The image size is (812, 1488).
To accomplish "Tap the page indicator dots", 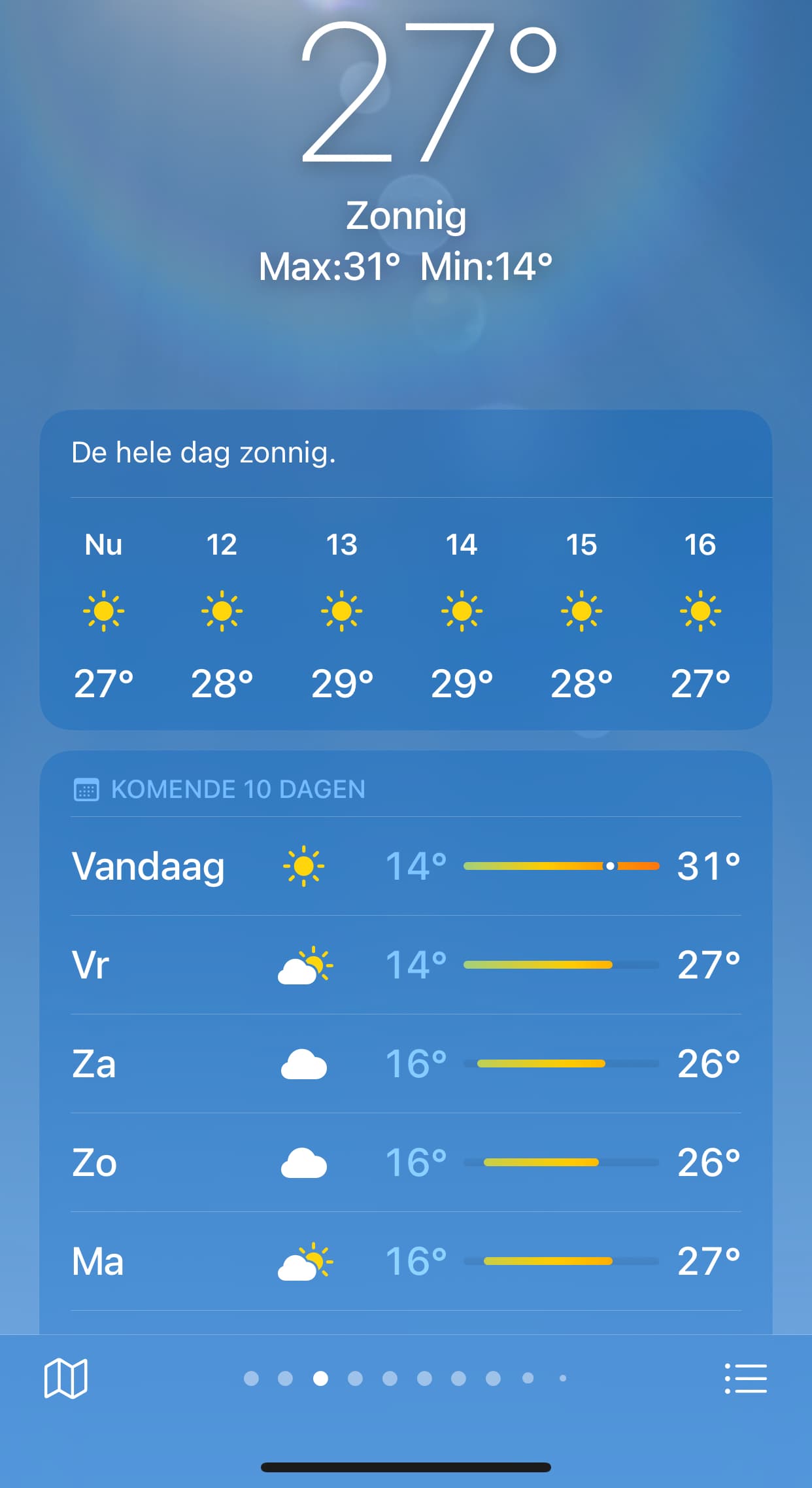I will tap(405, 1378).
